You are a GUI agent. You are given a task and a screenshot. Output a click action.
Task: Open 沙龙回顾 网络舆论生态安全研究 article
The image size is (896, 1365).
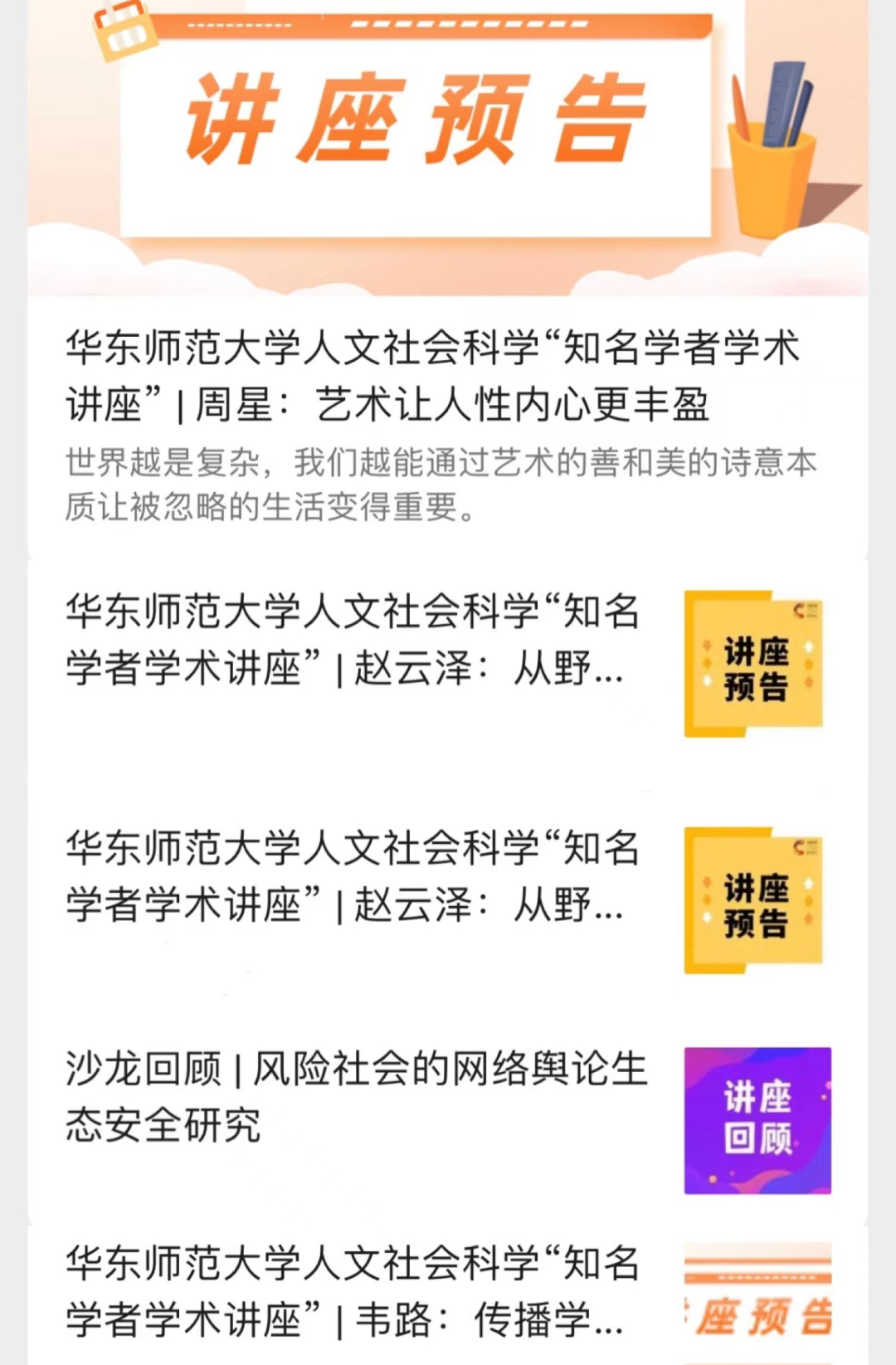[x=357, y=1097]
